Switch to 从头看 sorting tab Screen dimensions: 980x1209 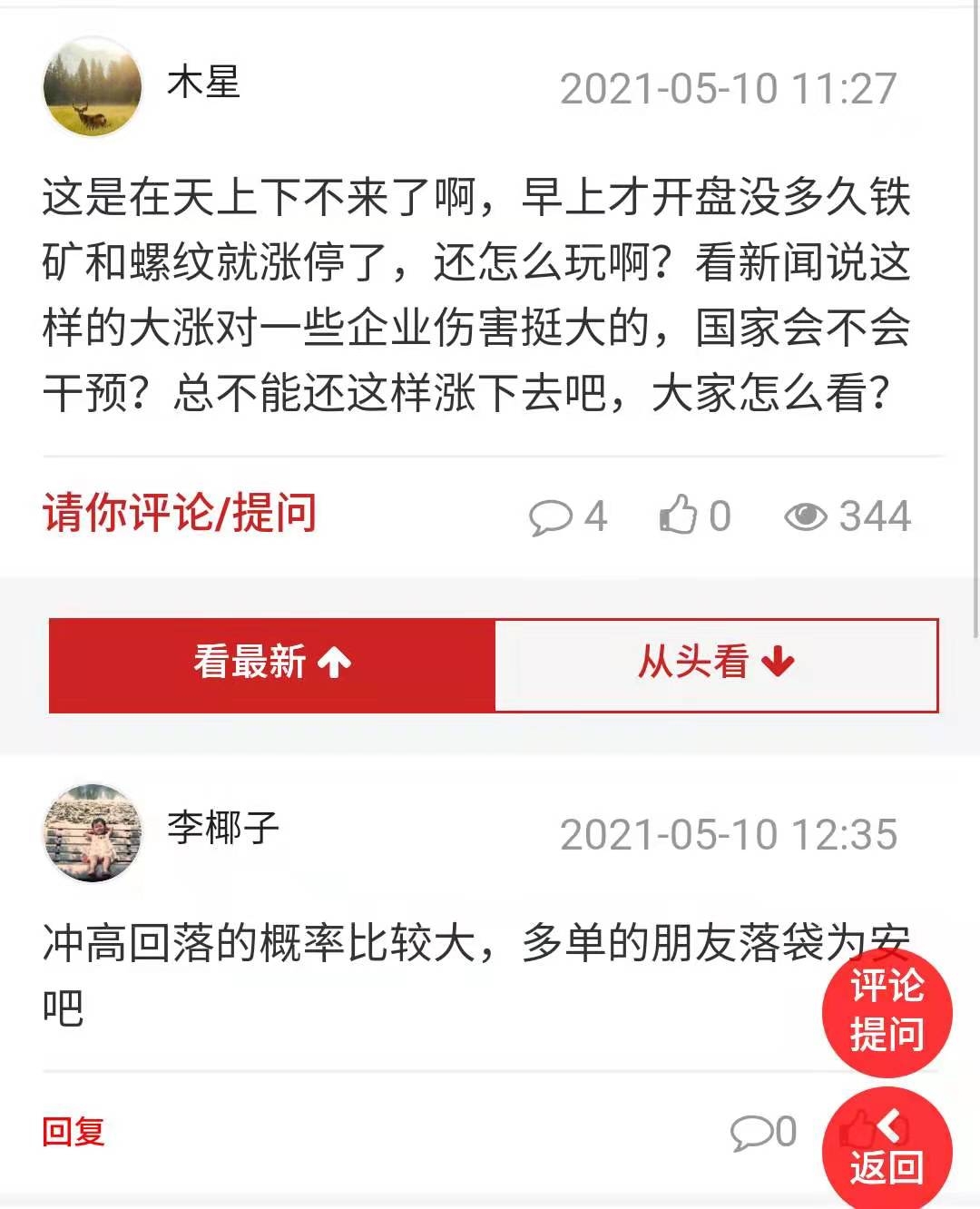(x=715, y=663)
